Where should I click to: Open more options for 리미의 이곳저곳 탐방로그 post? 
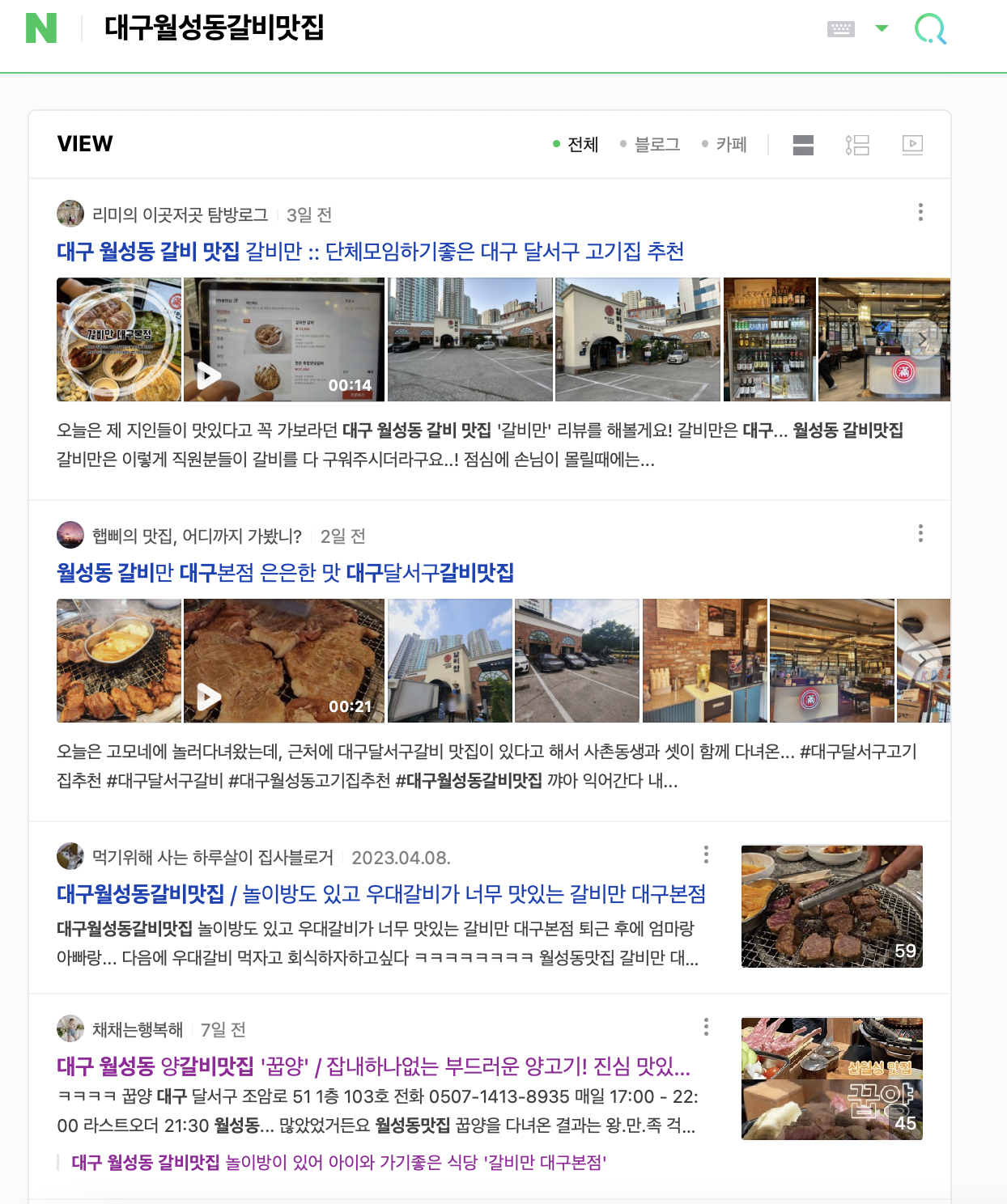pos(920,212)
